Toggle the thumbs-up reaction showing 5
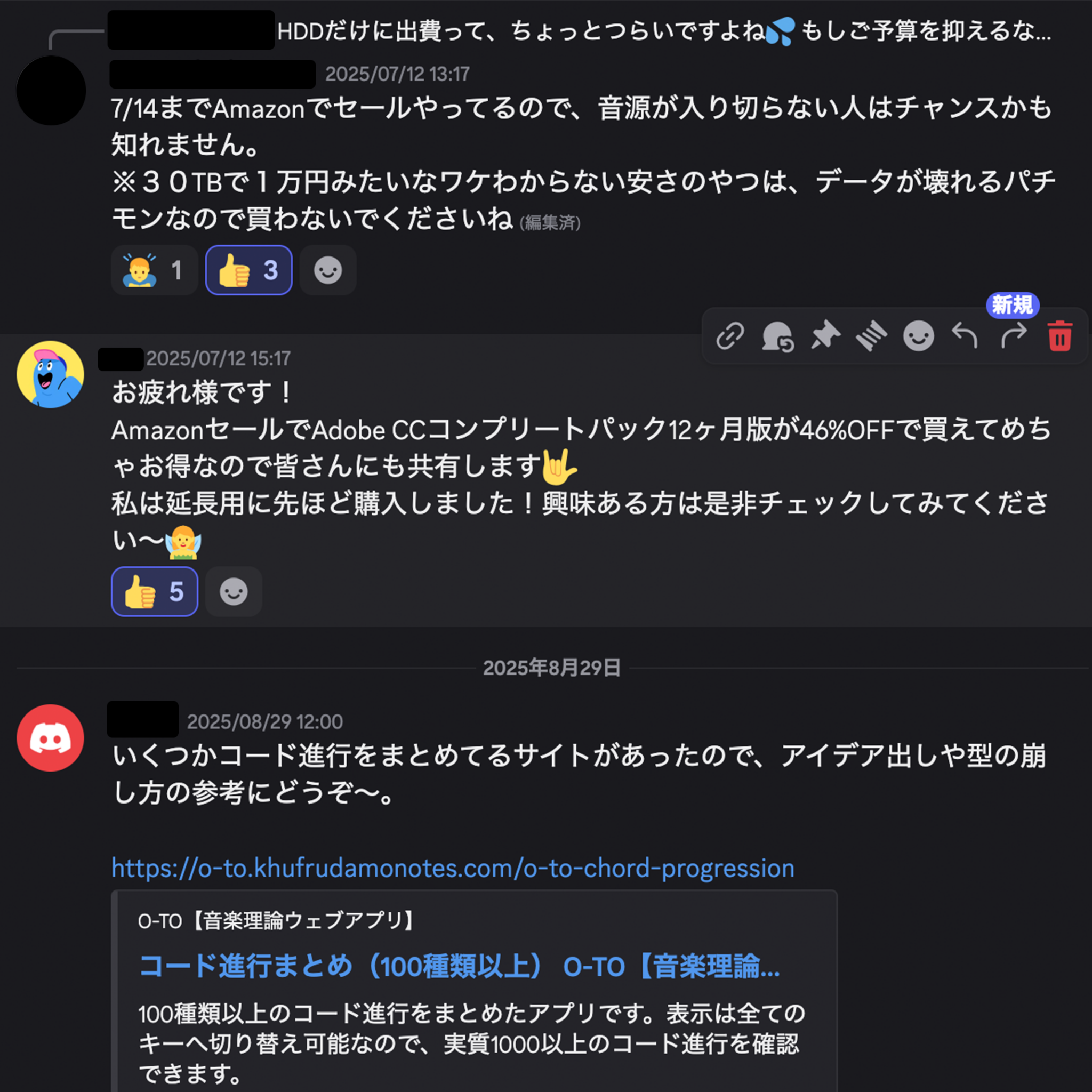This screenshot has height=1092, width=1092. pos(154,592)
